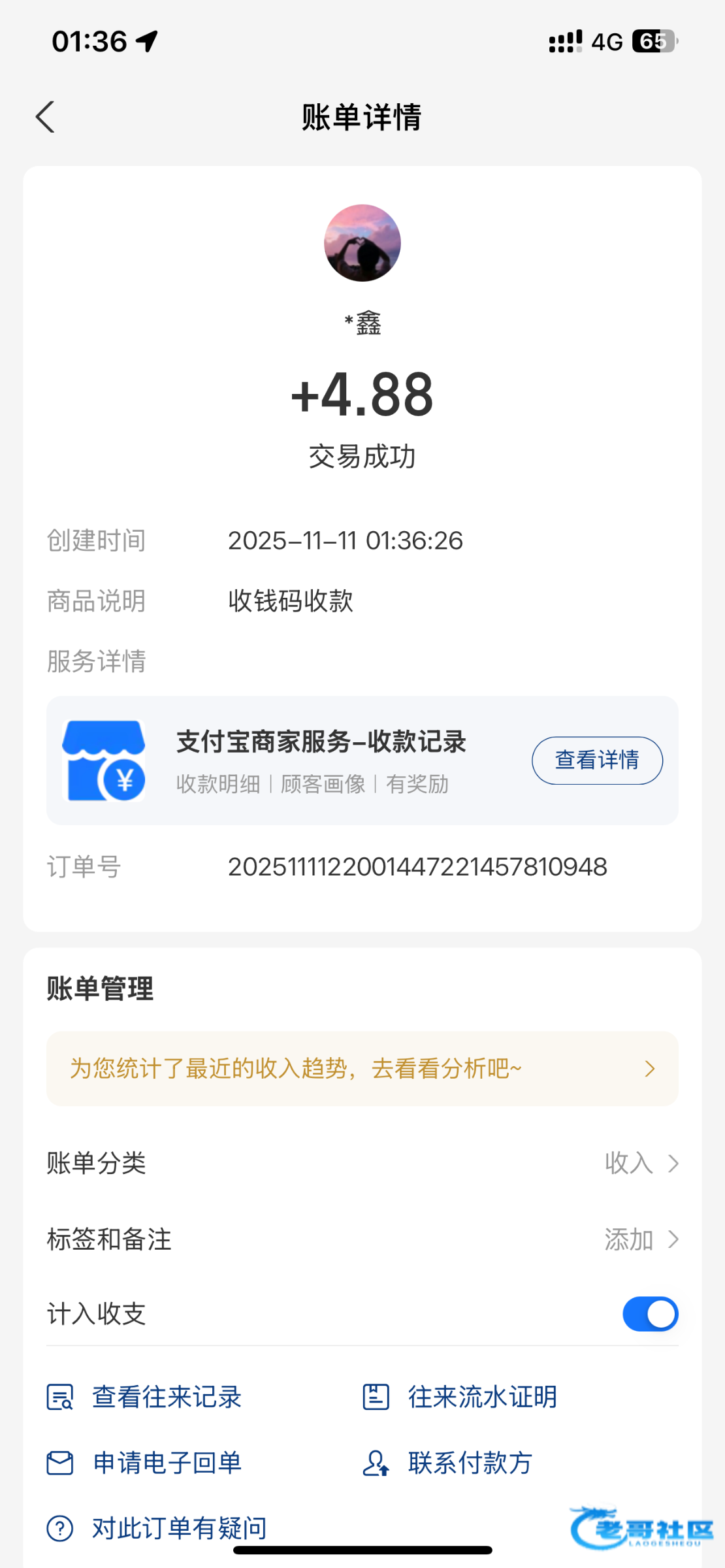
Task: Open the 账单分类 row
Action: pos(362,1163)
